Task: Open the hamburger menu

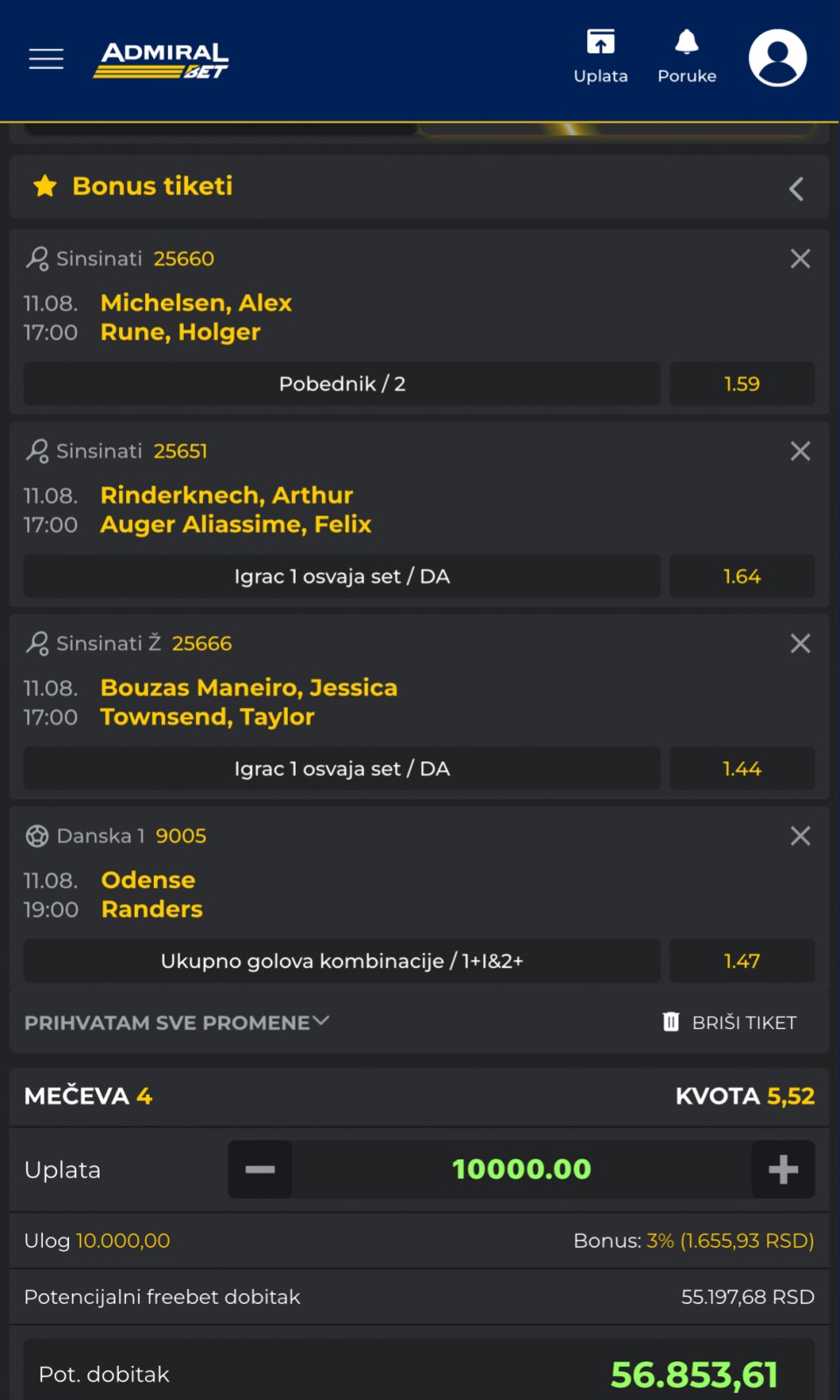Action: (46, 59)
